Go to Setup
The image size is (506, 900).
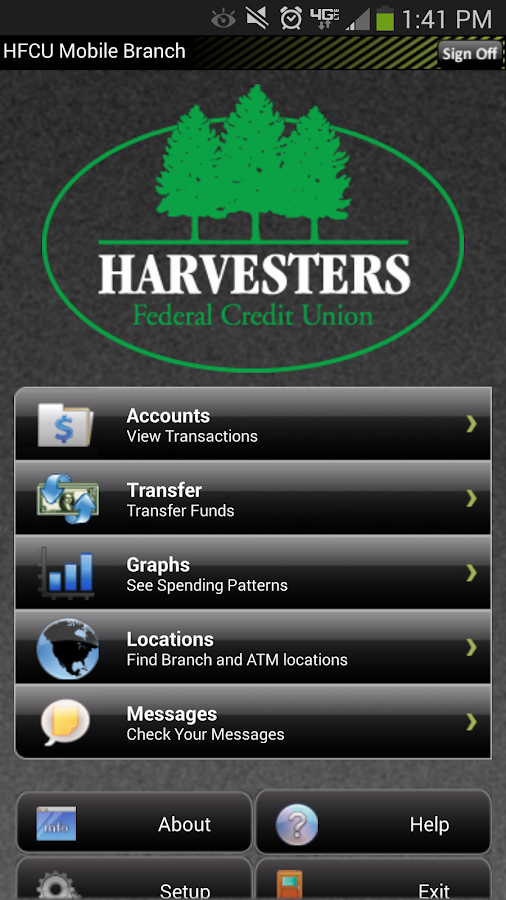point(134,879)
